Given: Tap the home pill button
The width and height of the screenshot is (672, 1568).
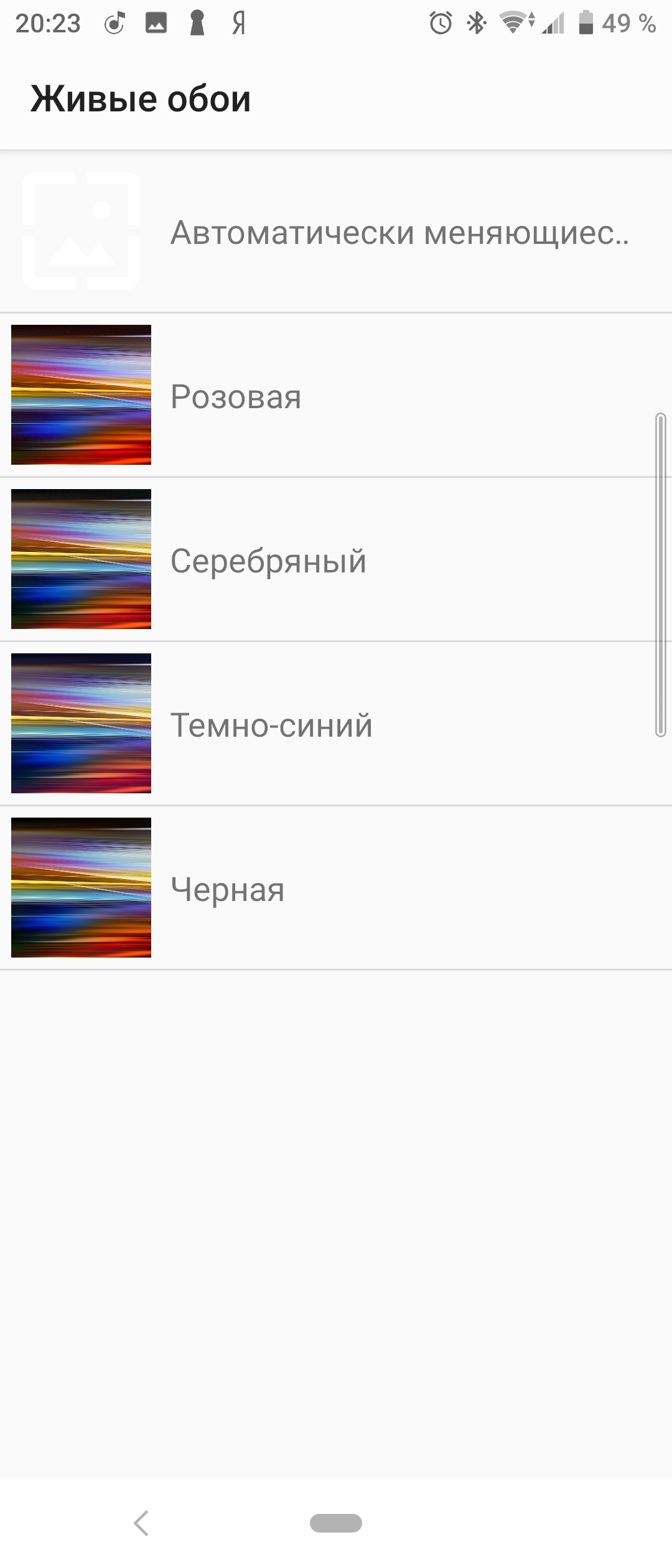Looking at the screenshot, I should pos(336,1523).
